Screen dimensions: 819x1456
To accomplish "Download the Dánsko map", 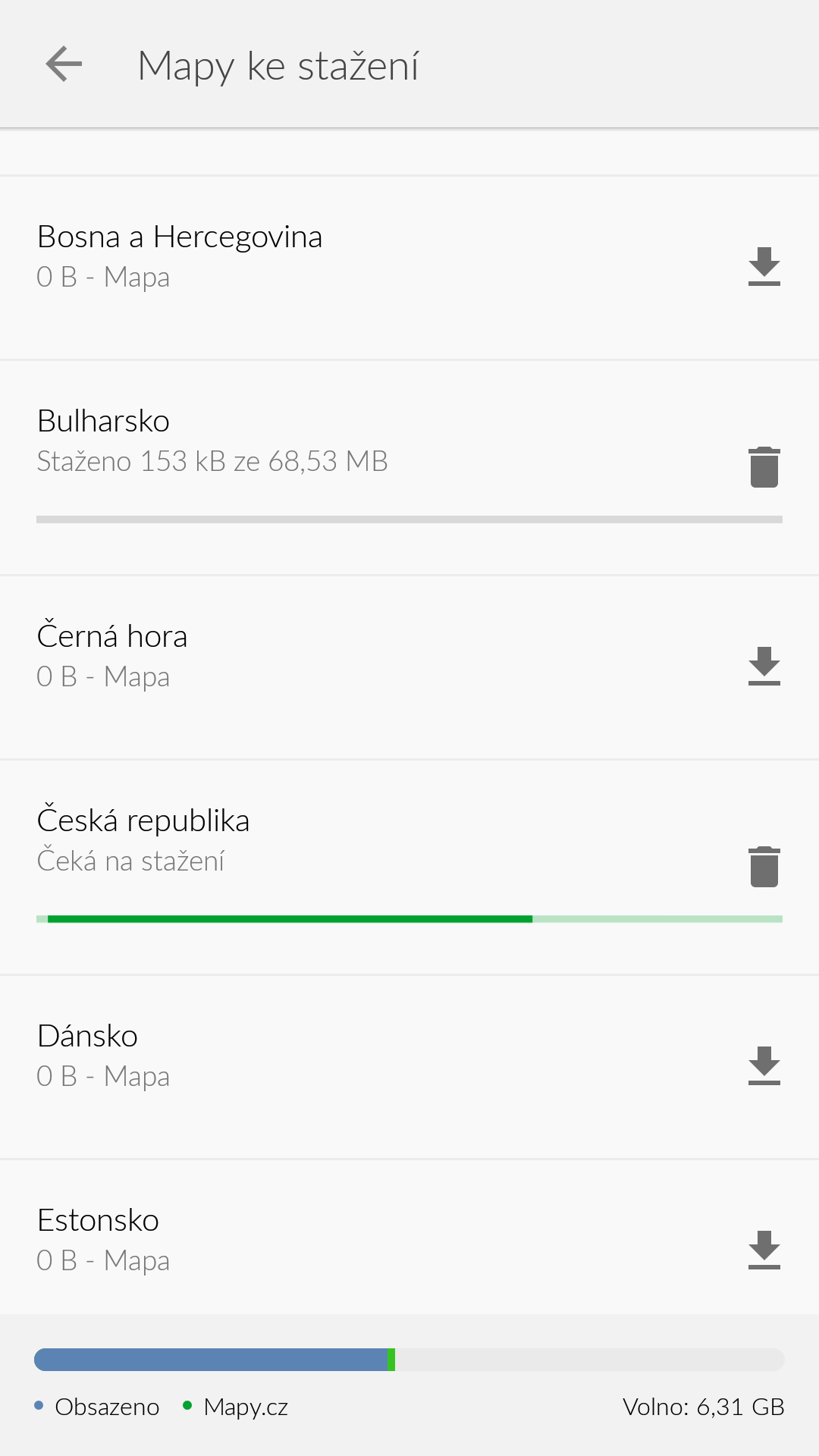I will (x=764, y=1065).
